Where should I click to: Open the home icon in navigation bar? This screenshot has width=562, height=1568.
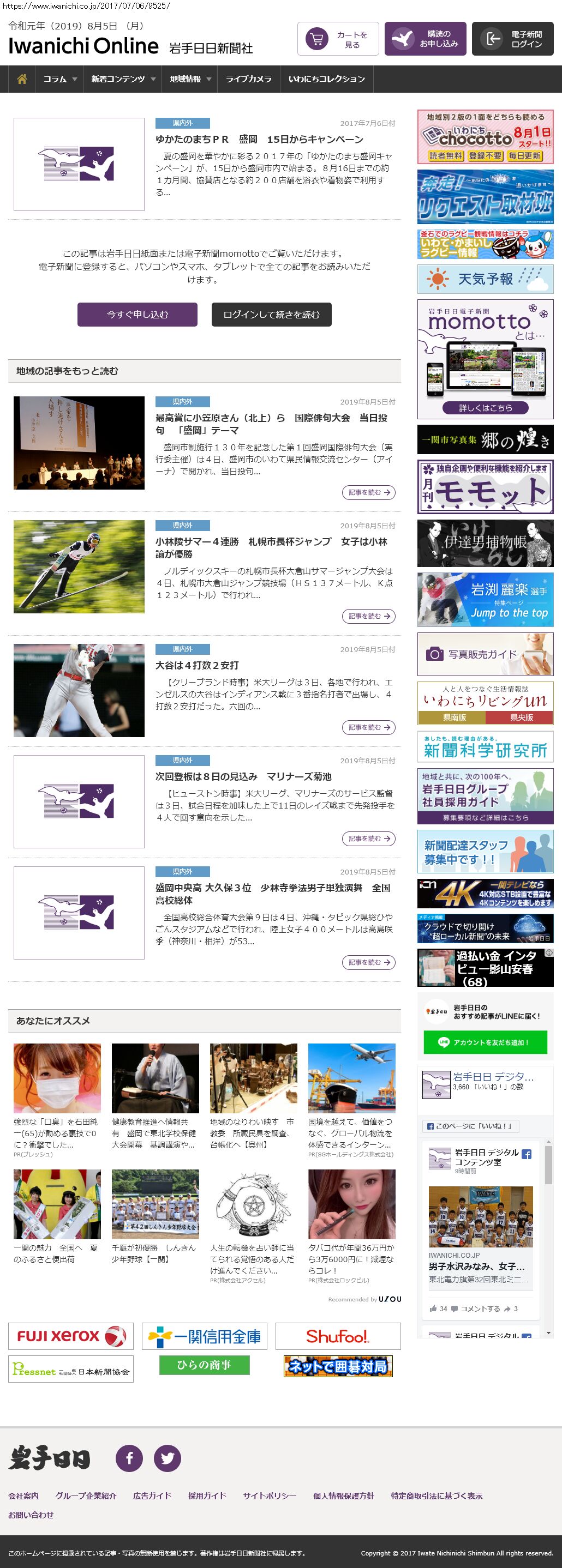pos(22,79)
